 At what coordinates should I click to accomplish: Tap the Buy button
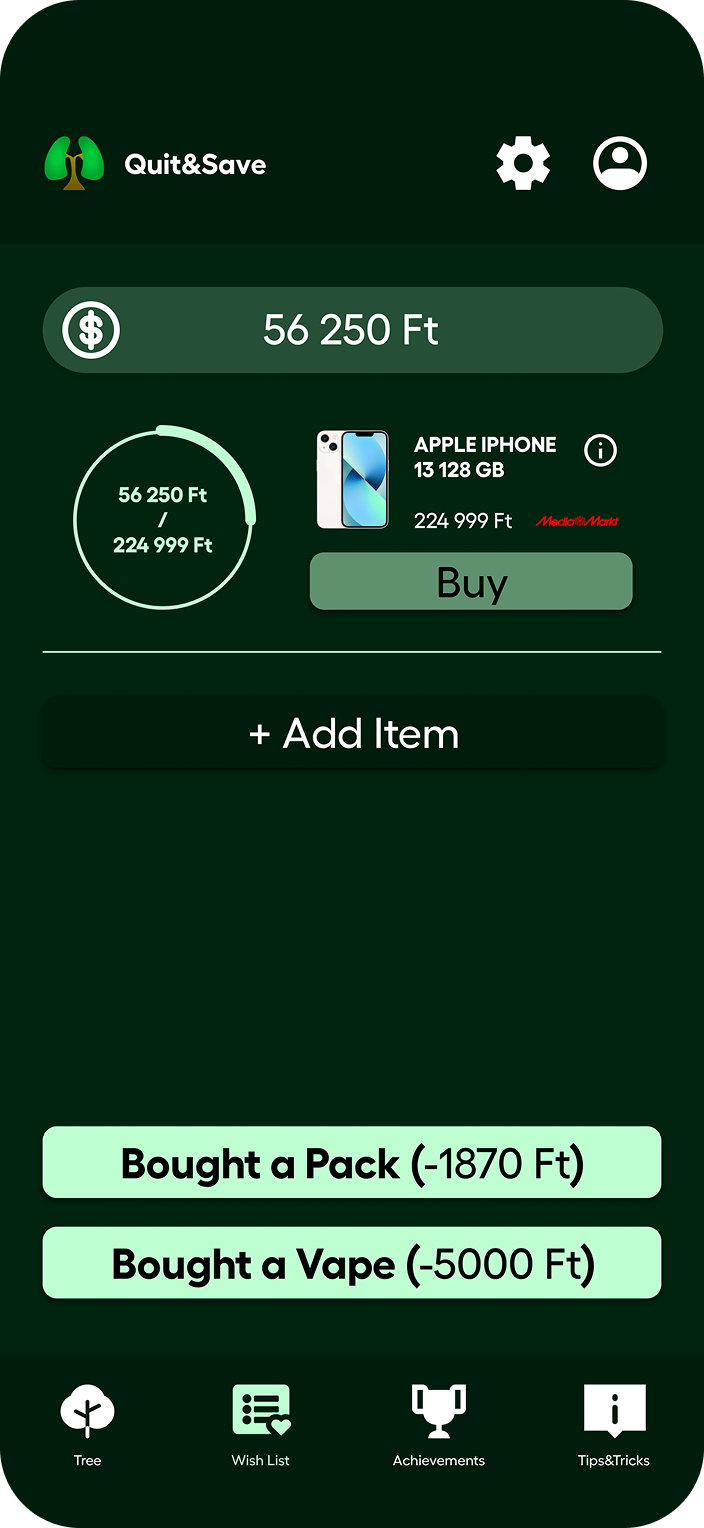pos(471,582)
